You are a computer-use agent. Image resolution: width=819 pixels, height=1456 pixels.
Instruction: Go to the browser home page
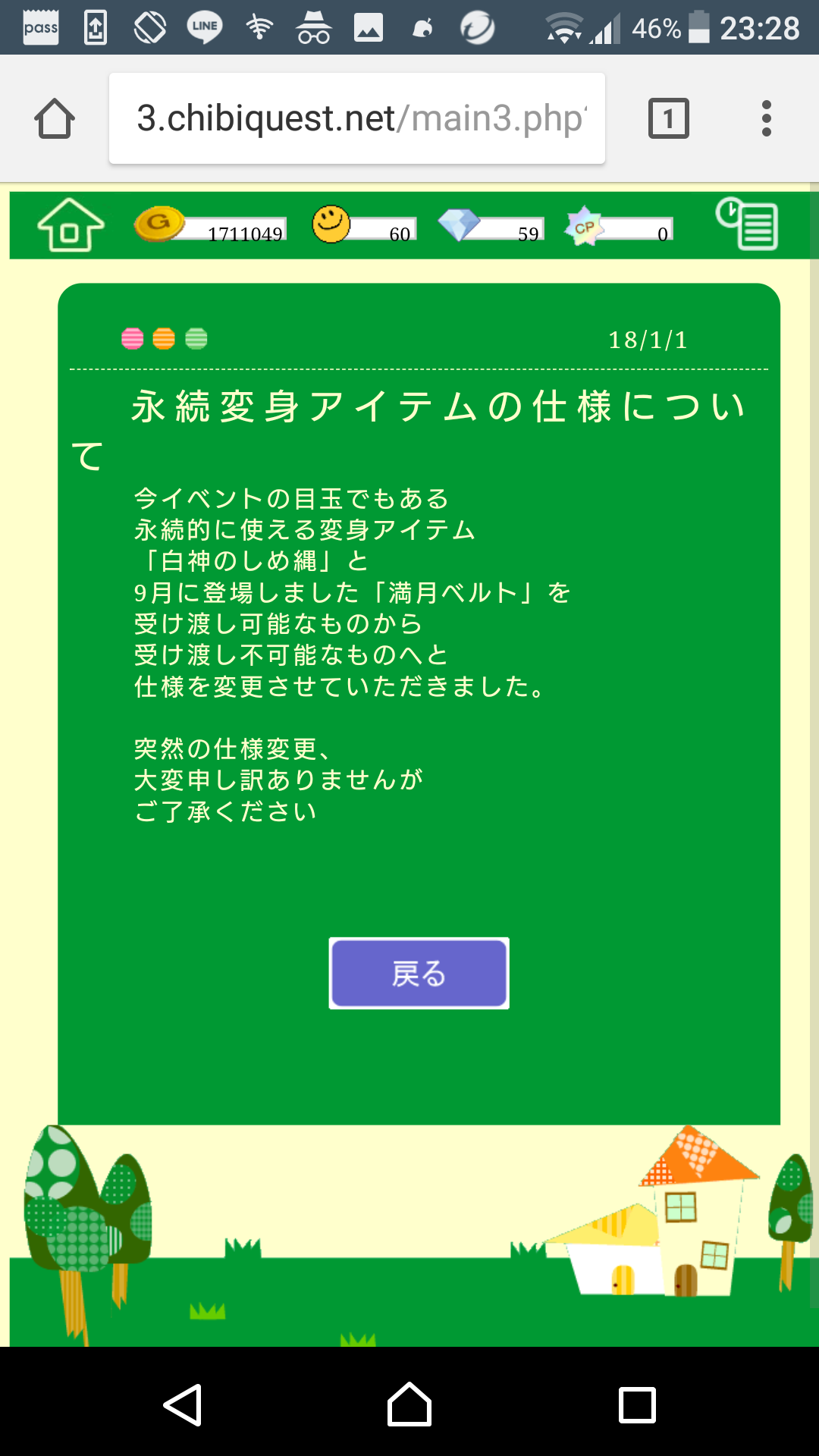pyautogui.click(x=55, y=119)
